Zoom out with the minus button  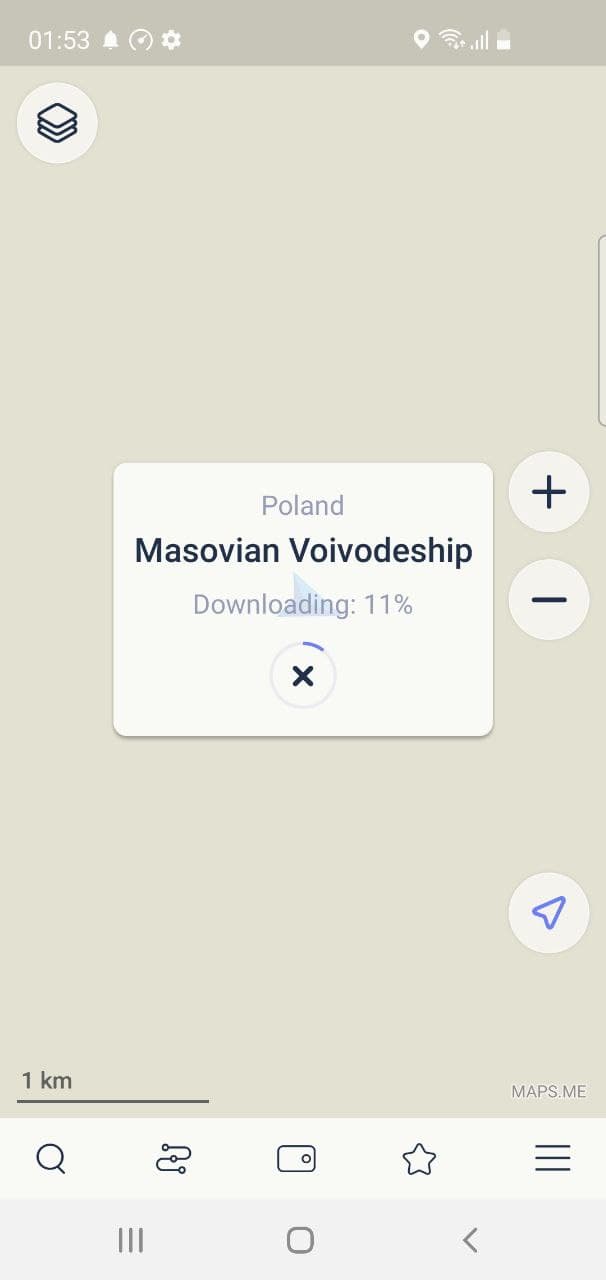click(x=549, y=600)
